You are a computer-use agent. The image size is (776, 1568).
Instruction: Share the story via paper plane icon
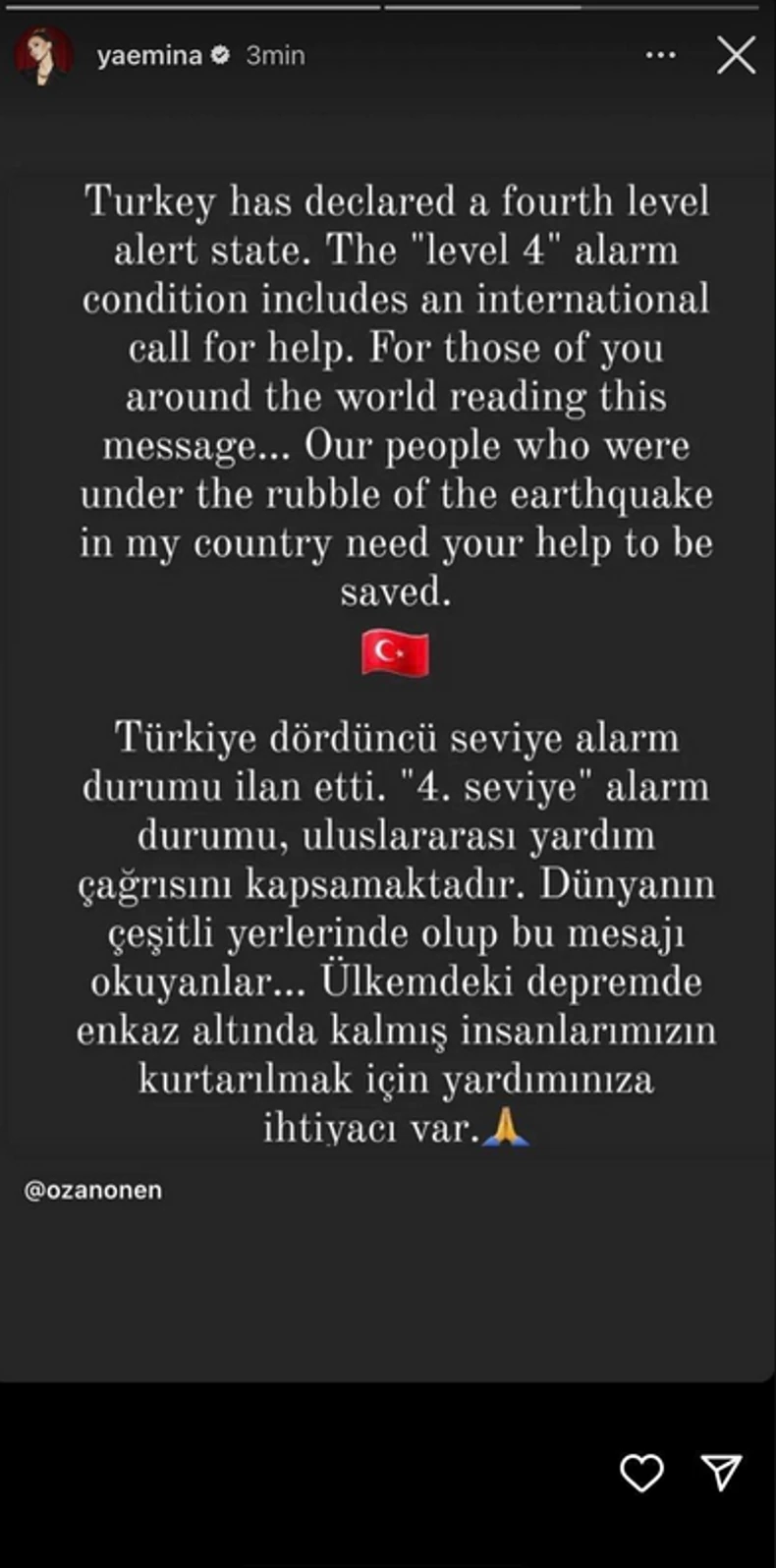[x=721, y=1472]
